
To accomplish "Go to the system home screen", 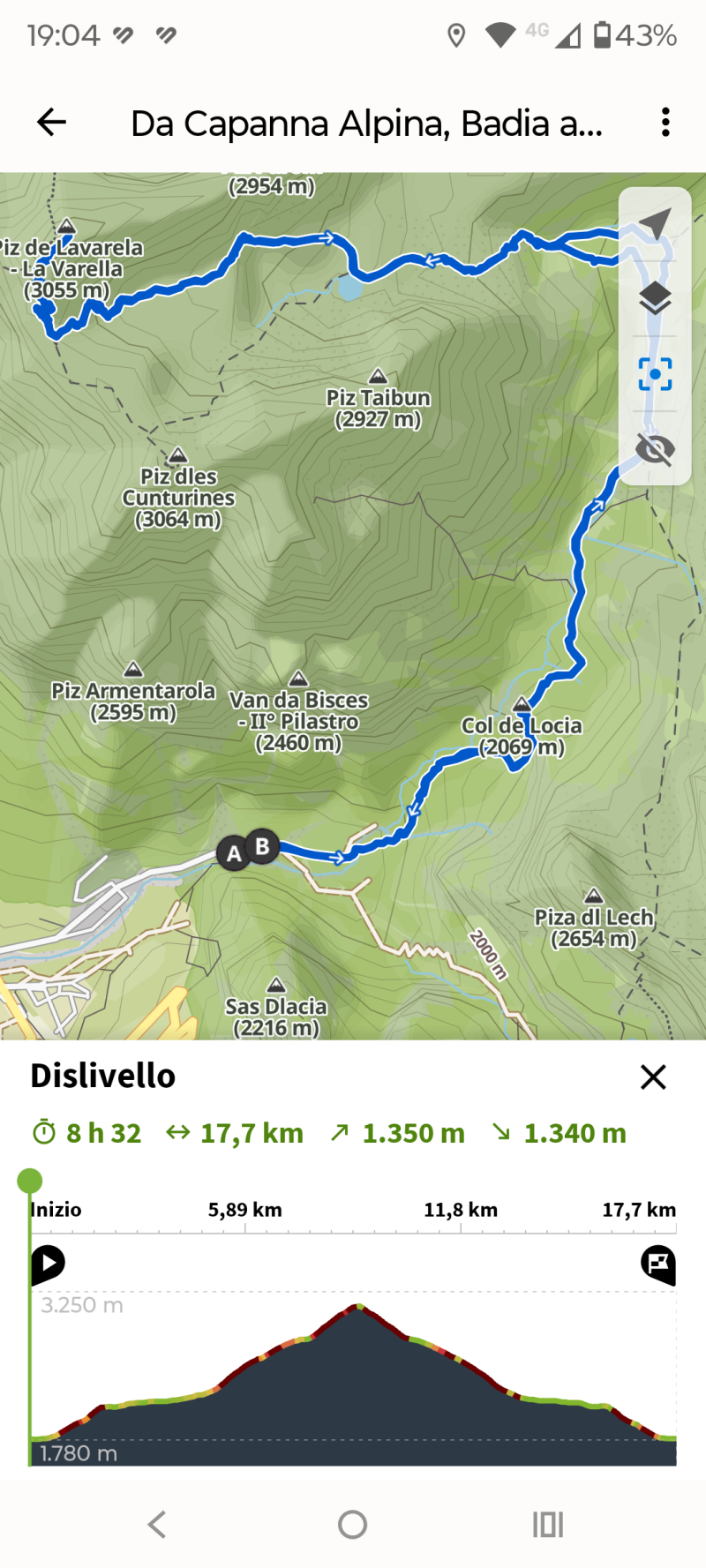I will [x=352, y=1524].
